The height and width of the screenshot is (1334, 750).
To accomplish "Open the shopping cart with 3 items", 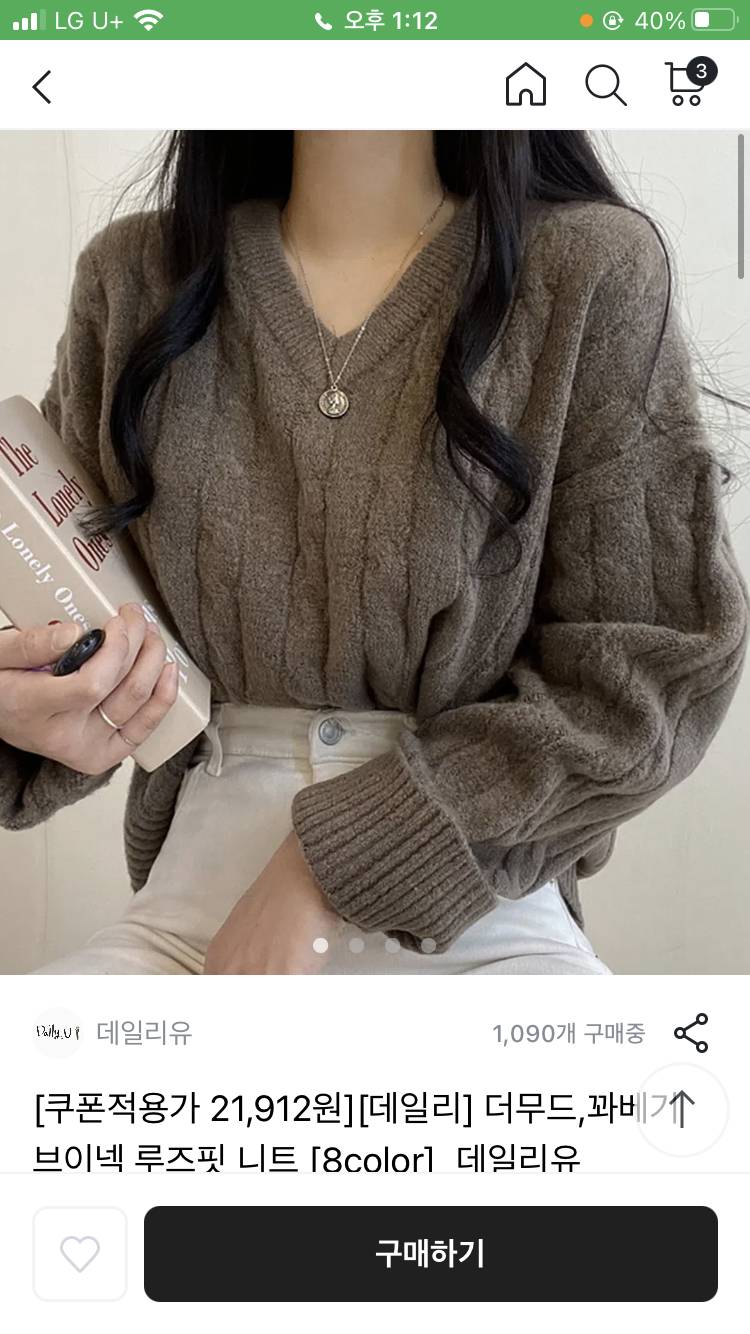I will tap(690, 83).
